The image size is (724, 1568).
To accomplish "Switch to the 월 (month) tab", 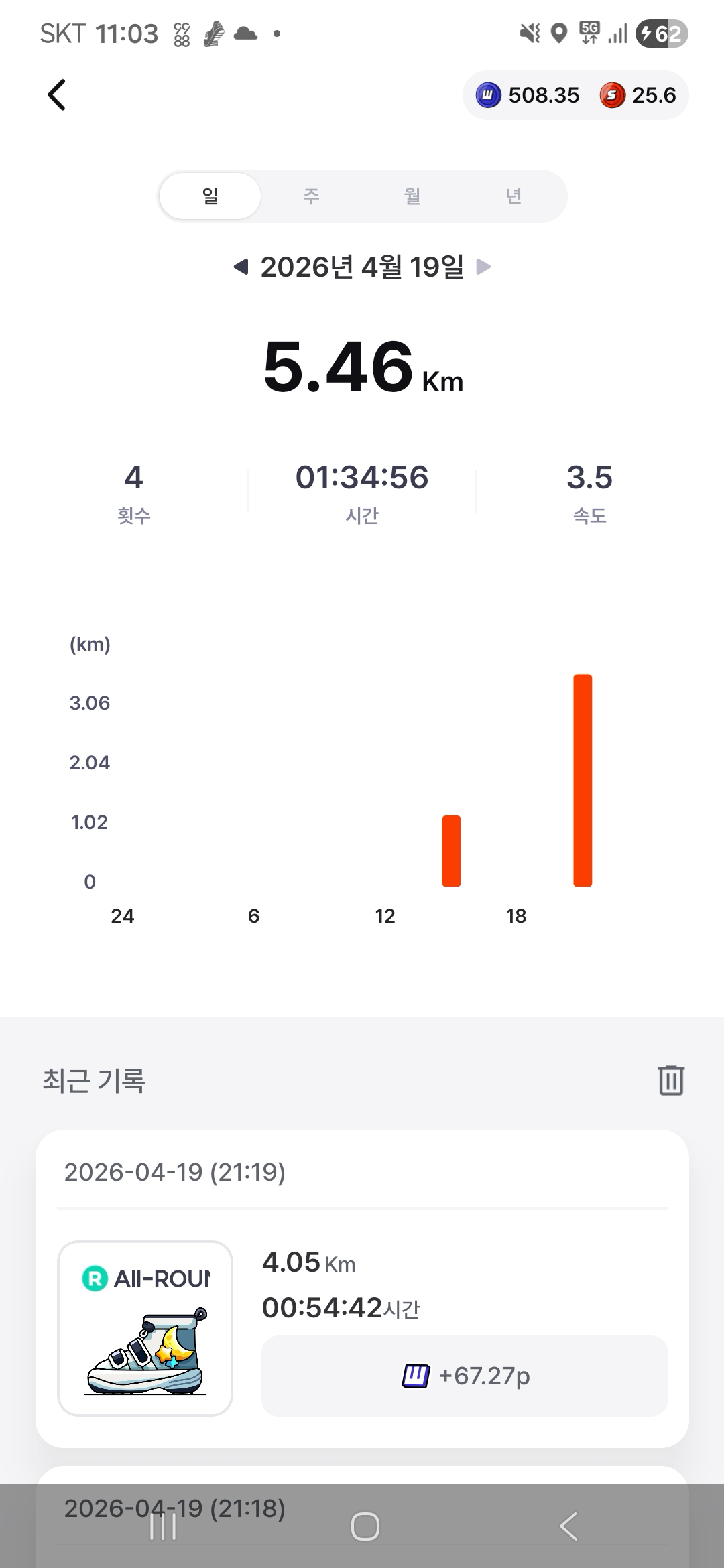I will click(x=412, y=196).
